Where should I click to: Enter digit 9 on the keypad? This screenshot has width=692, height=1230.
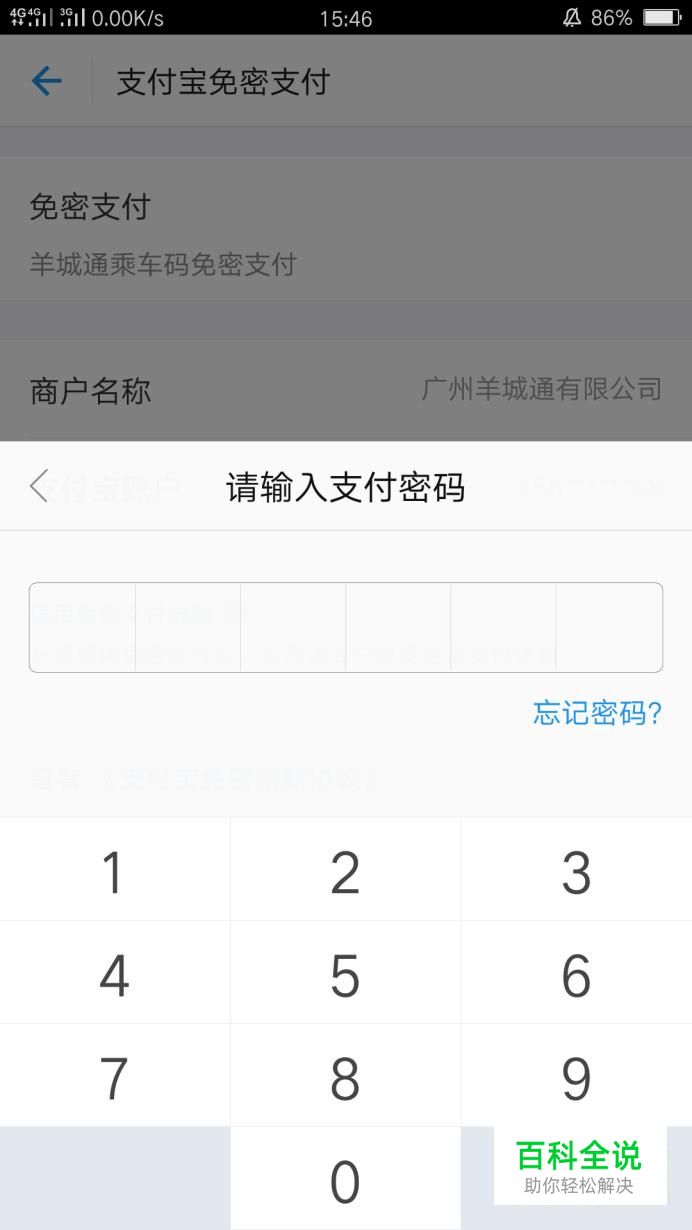click(577, 1076)
